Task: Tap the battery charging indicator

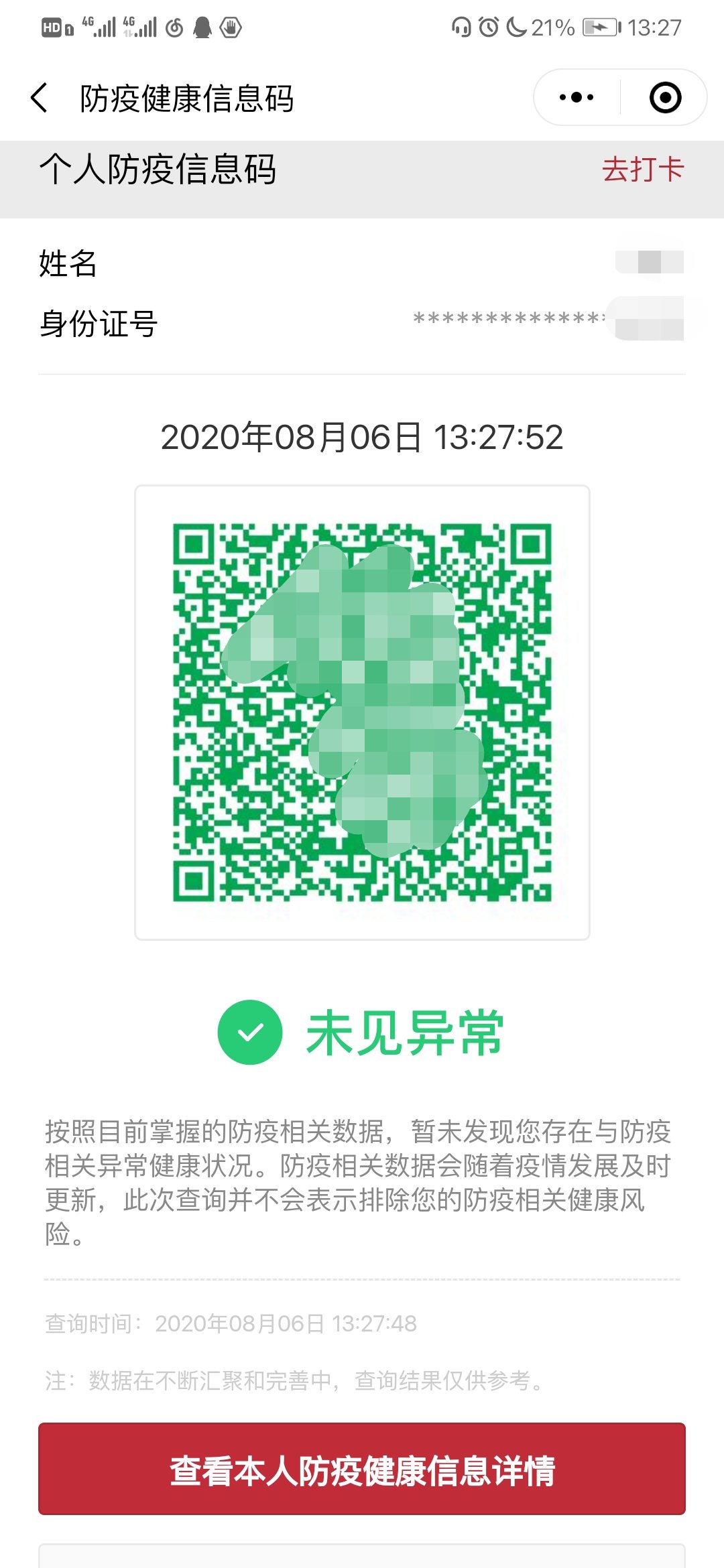Action: (x=600, y=27)
